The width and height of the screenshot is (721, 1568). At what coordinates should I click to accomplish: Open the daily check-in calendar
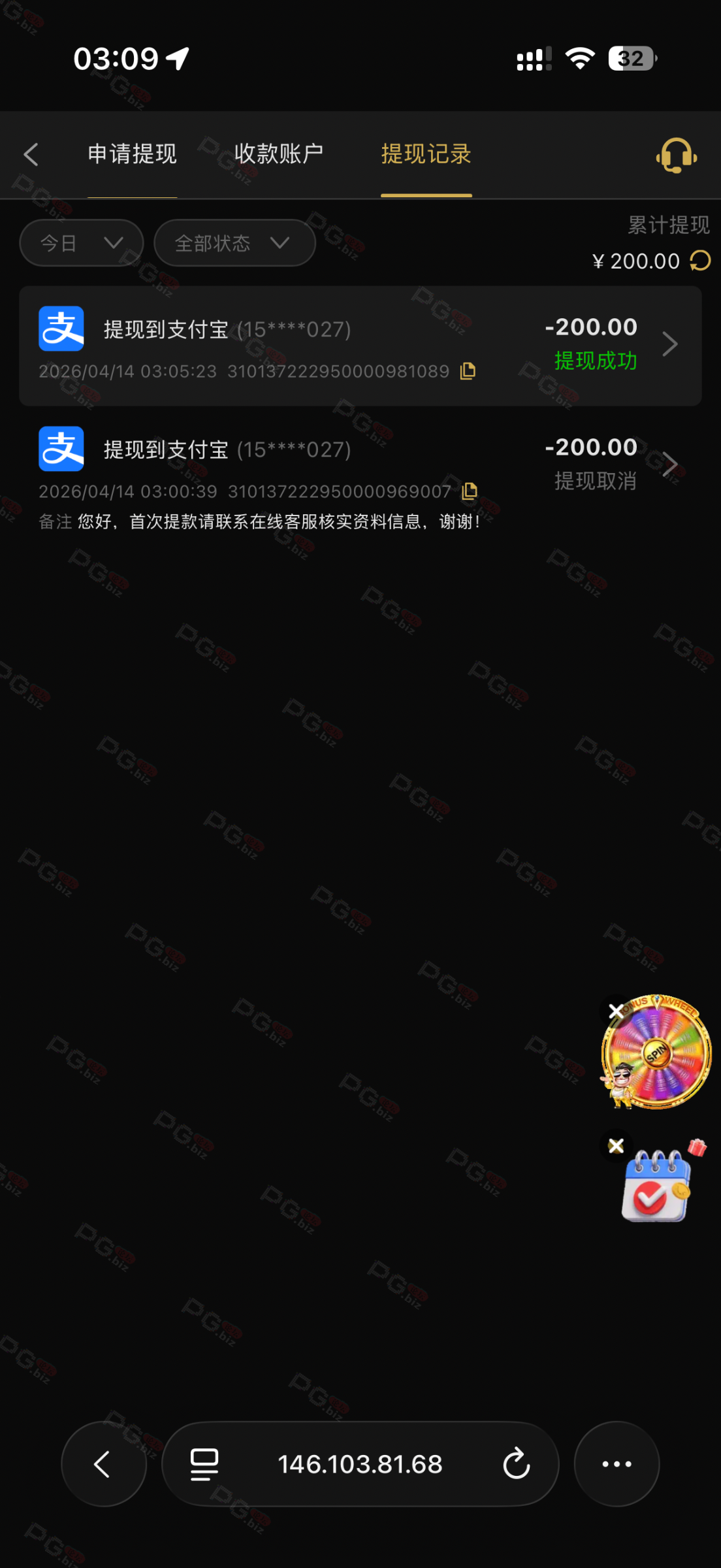pos(656,1186)
